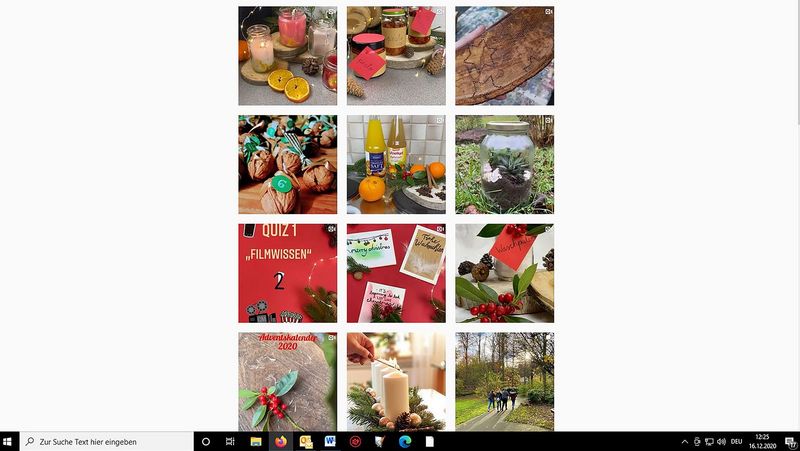Click the Windows Start button

(8, 441)
